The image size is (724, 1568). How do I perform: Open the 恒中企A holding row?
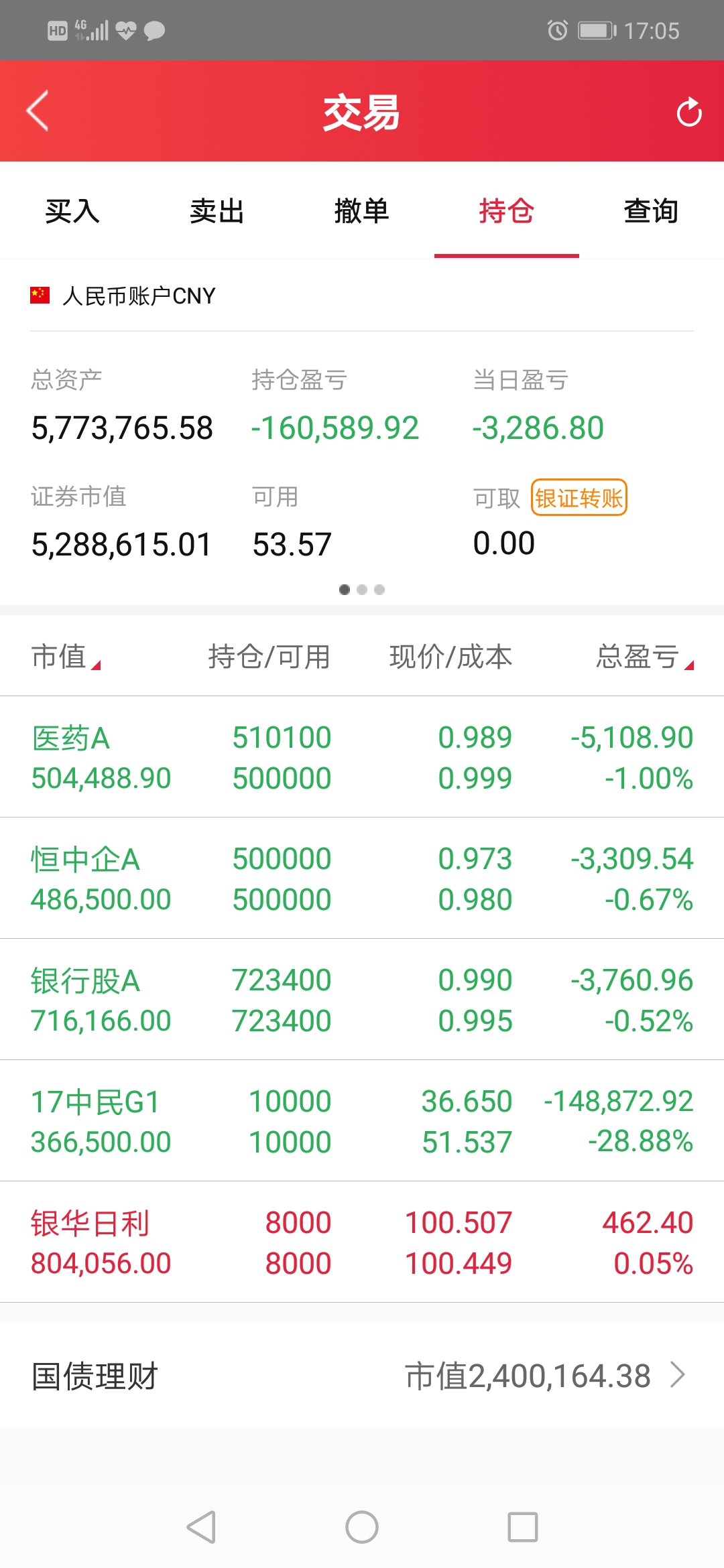[x=362, y=878]
